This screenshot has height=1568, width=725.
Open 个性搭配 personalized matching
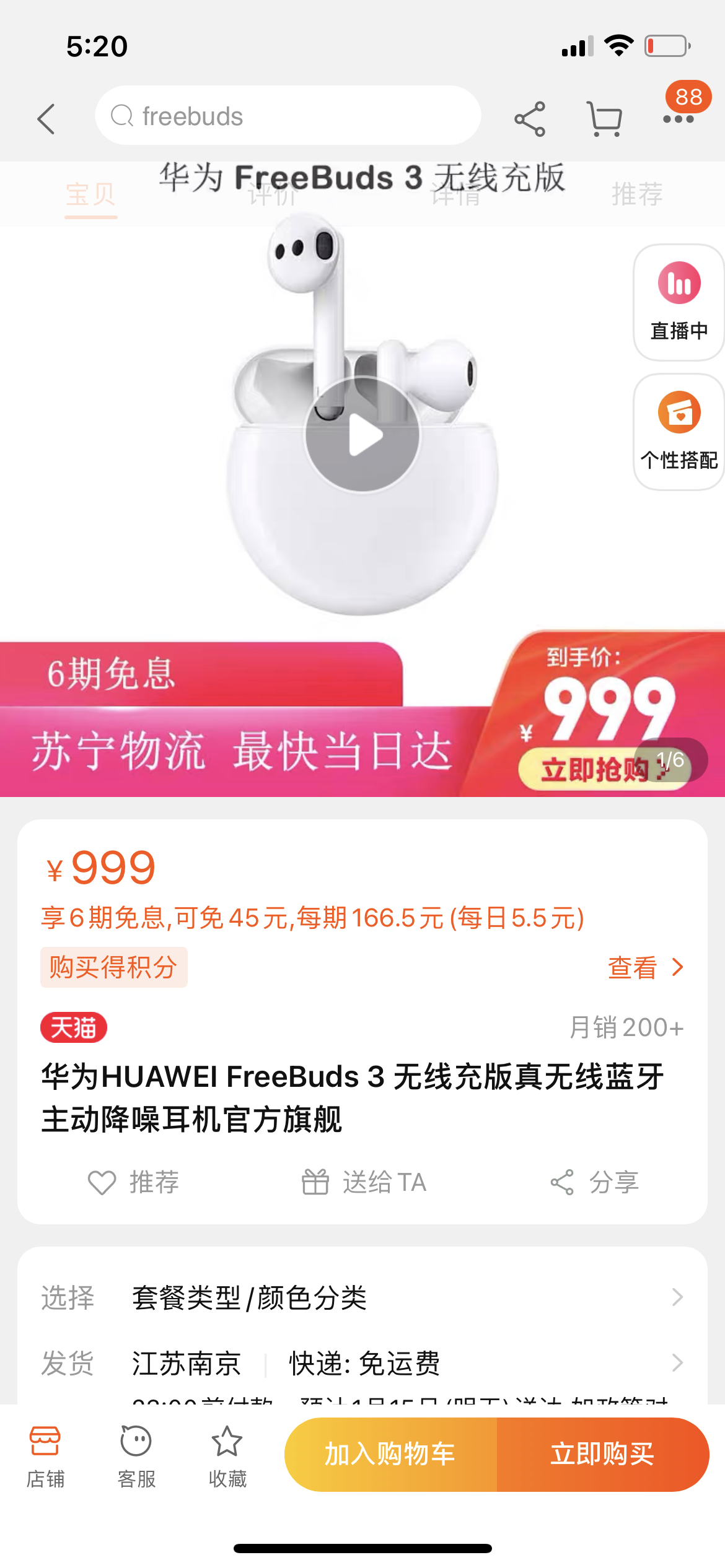point(679,432)
